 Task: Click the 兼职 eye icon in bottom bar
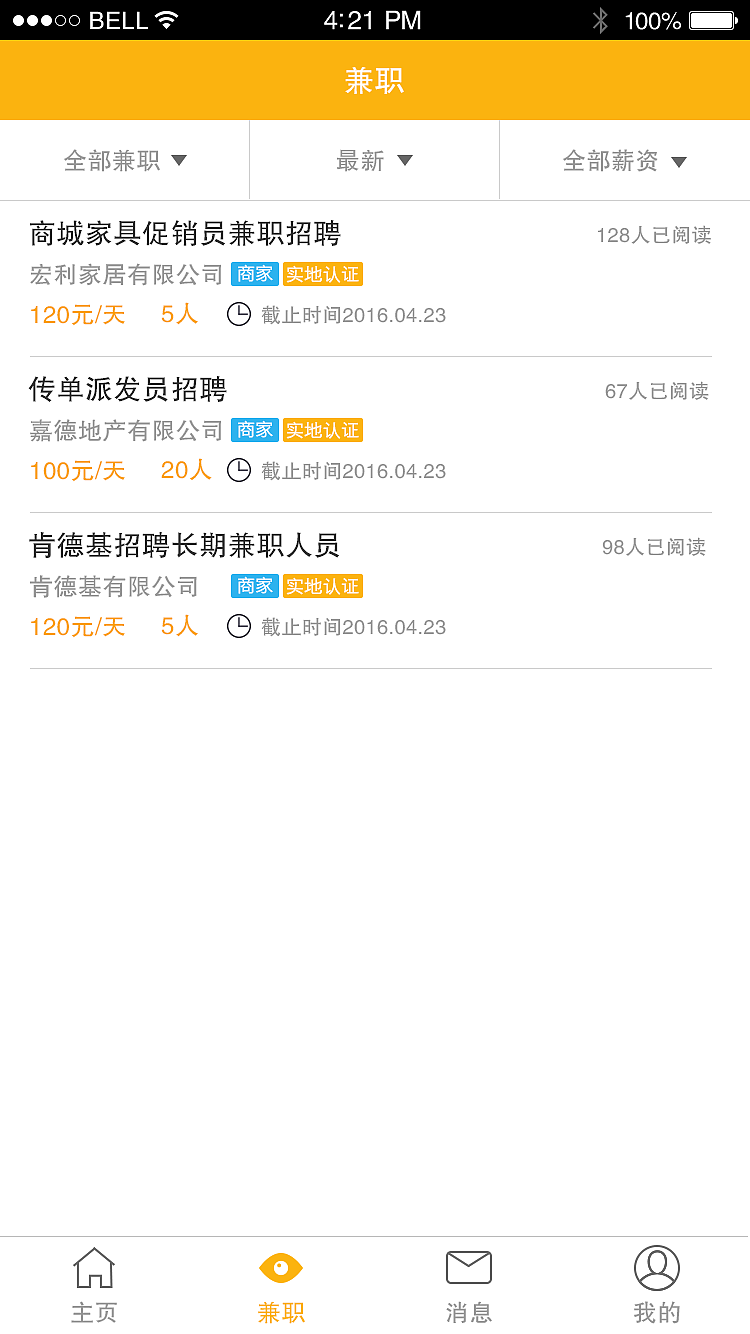point(280,1266)
